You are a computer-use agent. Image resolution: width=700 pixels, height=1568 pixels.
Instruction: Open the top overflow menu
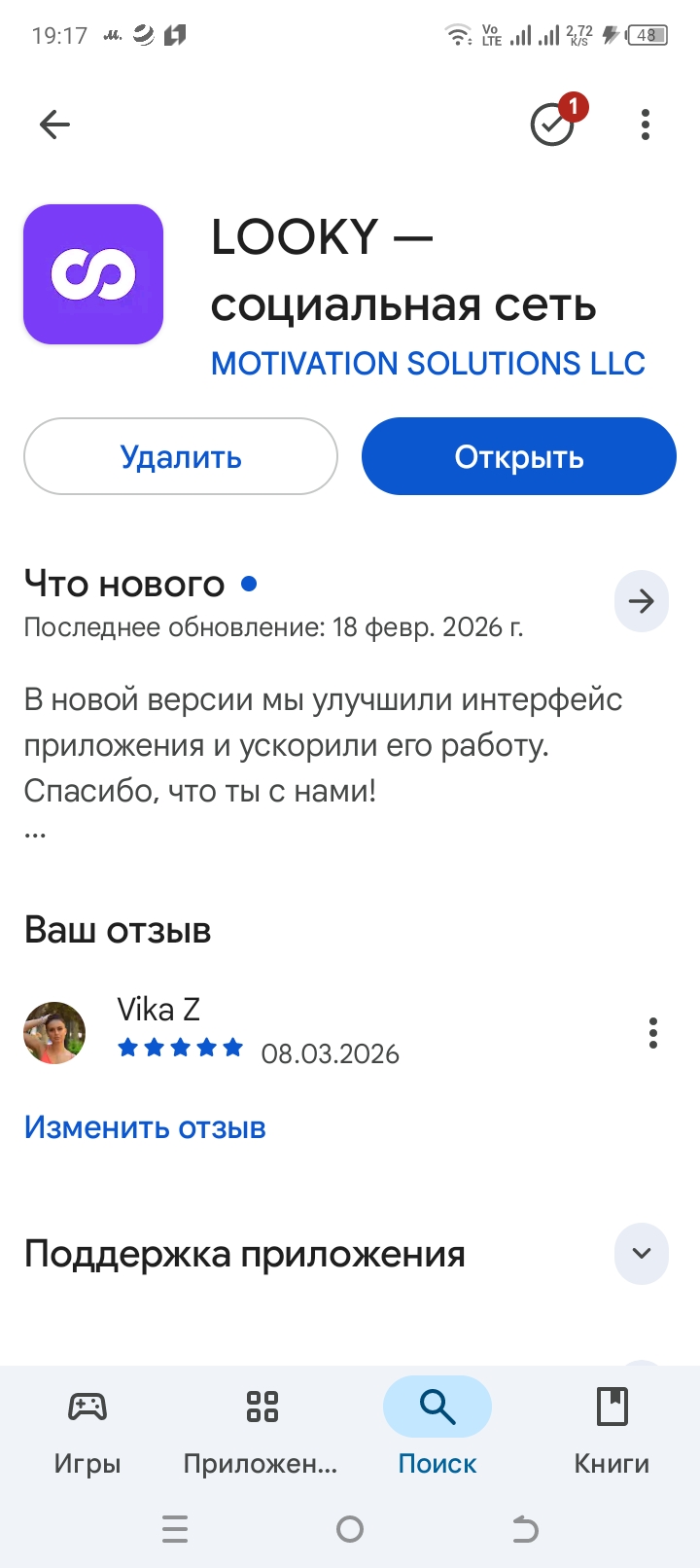point(646,125)
